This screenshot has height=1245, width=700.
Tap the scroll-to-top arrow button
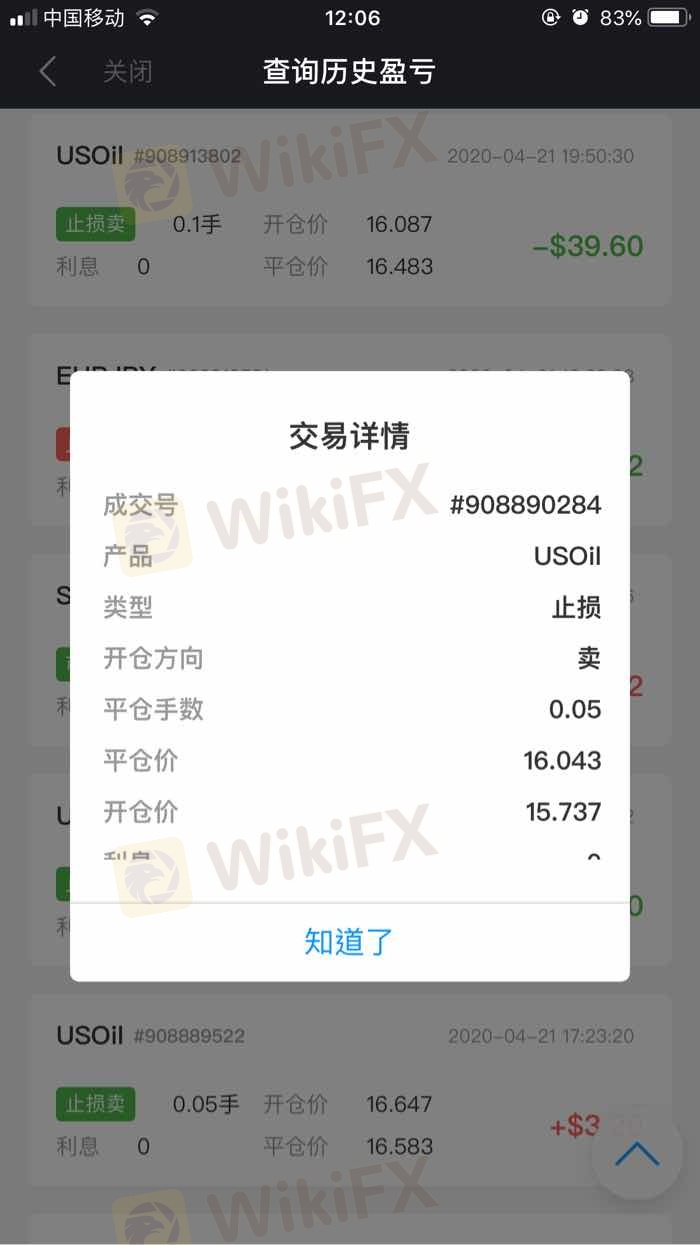click(637, 1154)
